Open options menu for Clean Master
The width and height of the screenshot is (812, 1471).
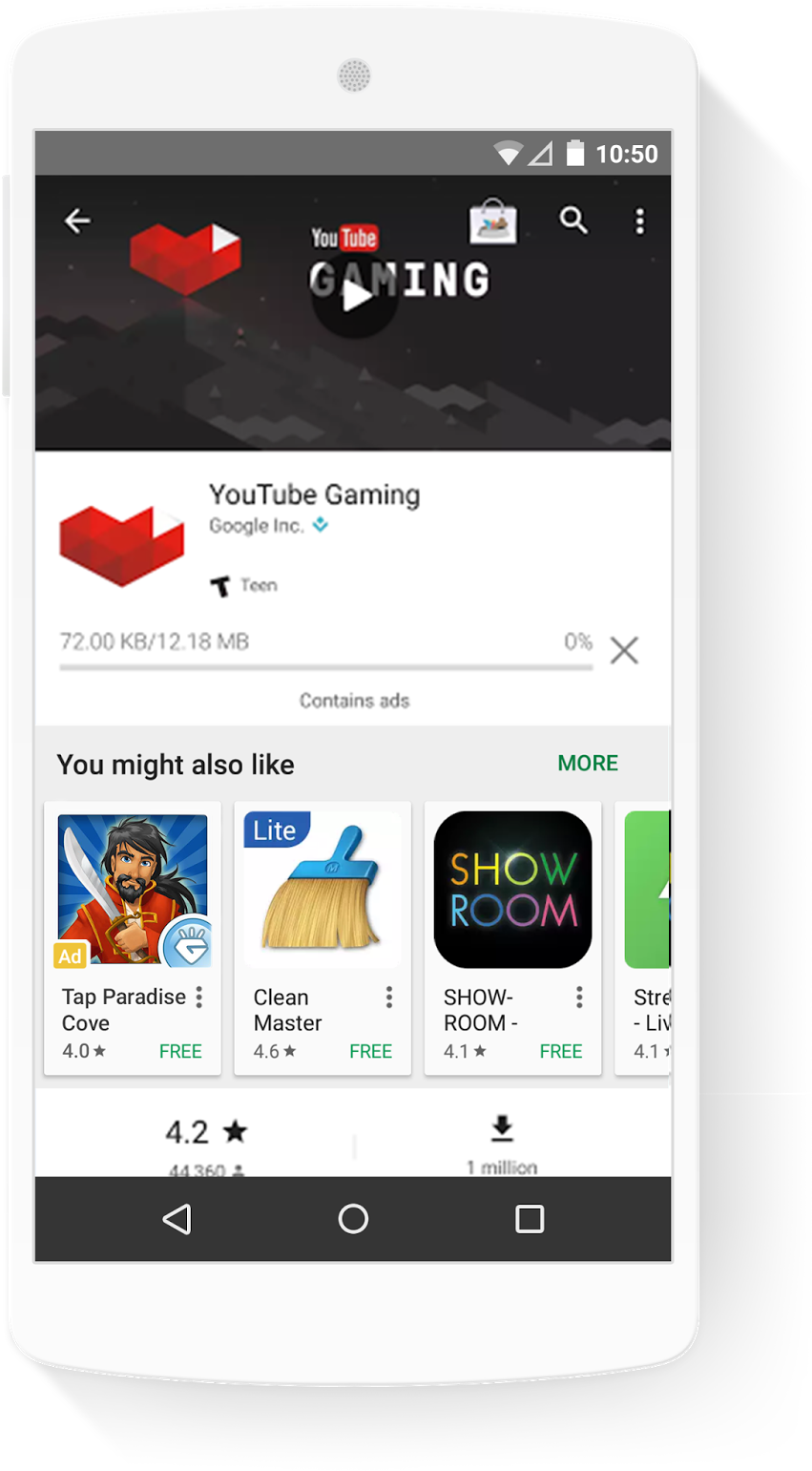[389, 998]
